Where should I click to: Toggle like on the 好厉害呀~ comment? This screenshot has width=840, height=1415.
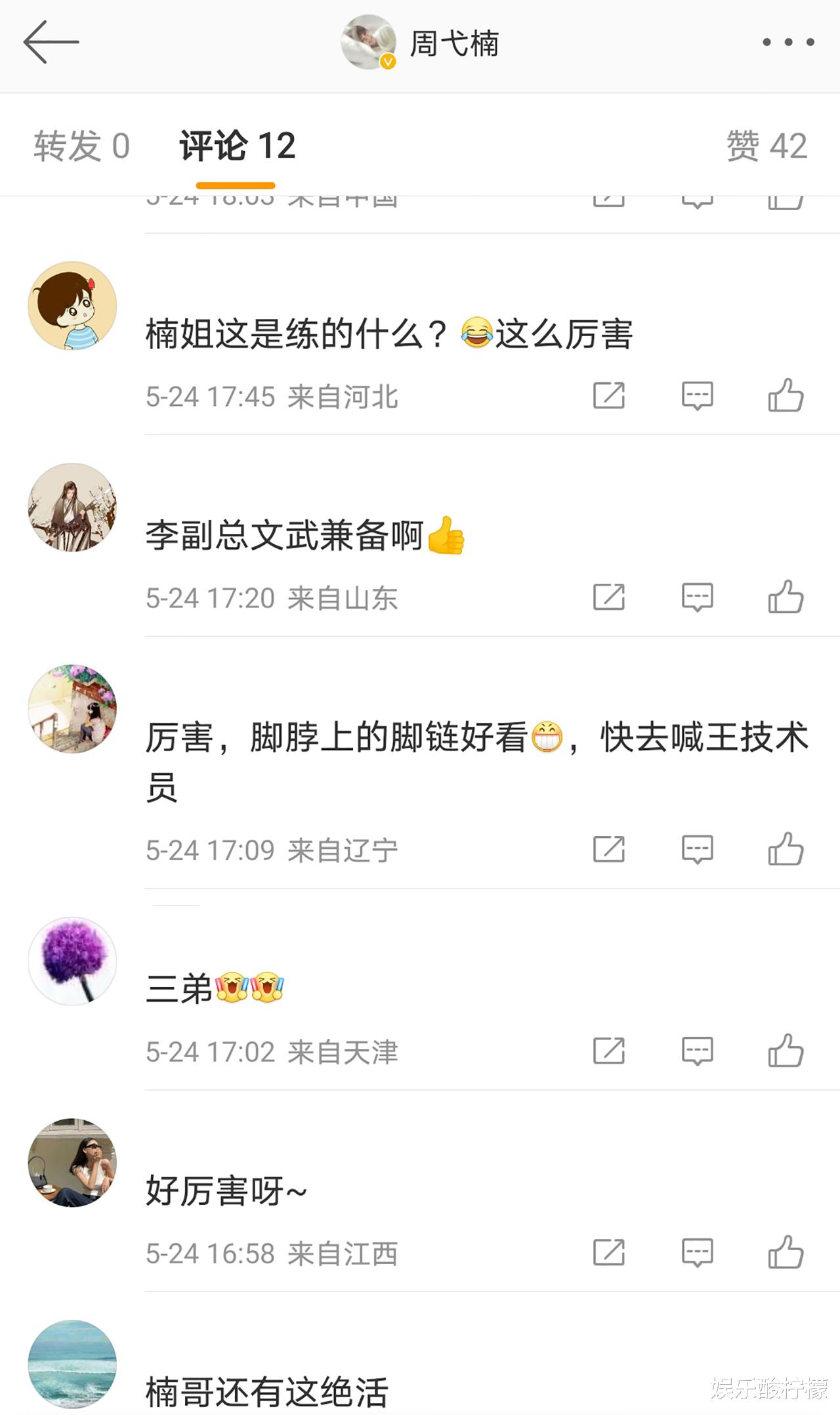pyautogui.click(x=786, y=1252)
